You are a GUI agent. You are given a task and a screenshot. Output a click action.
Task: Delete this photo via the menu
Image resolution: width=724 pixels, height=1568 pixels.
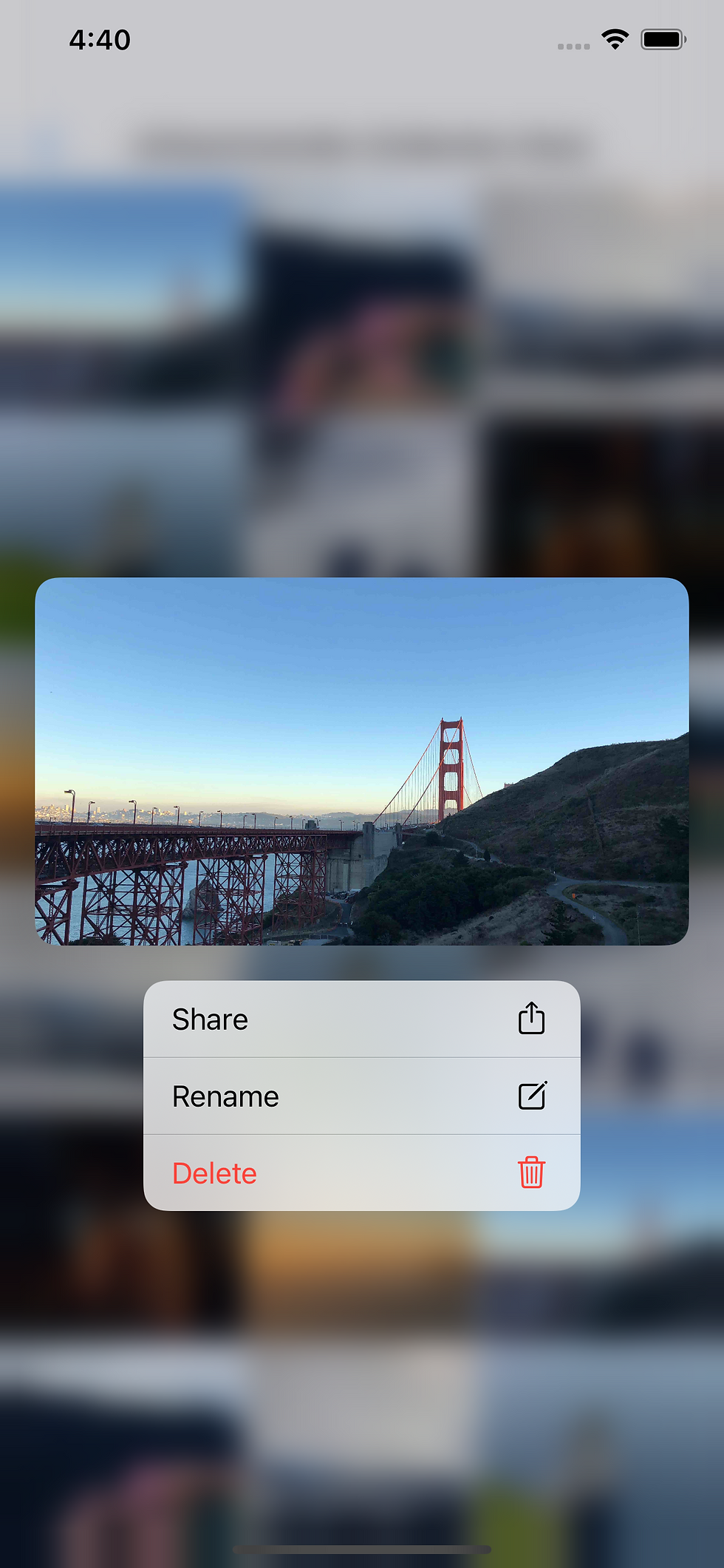pyautogui.click(x=361, y=1173)
